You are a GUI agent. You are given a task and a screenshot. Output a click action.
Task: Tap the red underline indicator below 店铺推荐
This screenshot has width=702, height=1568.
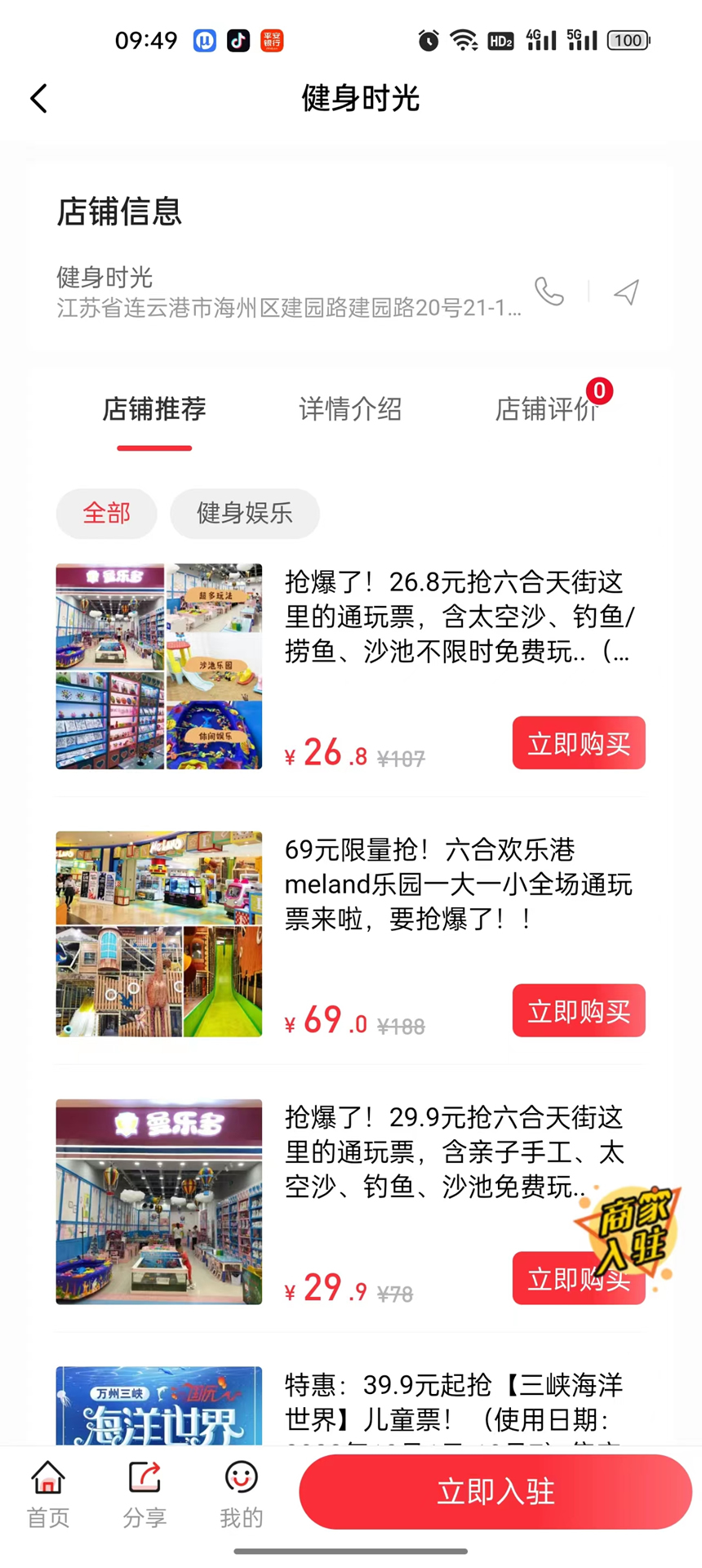[x=154, y=447]
